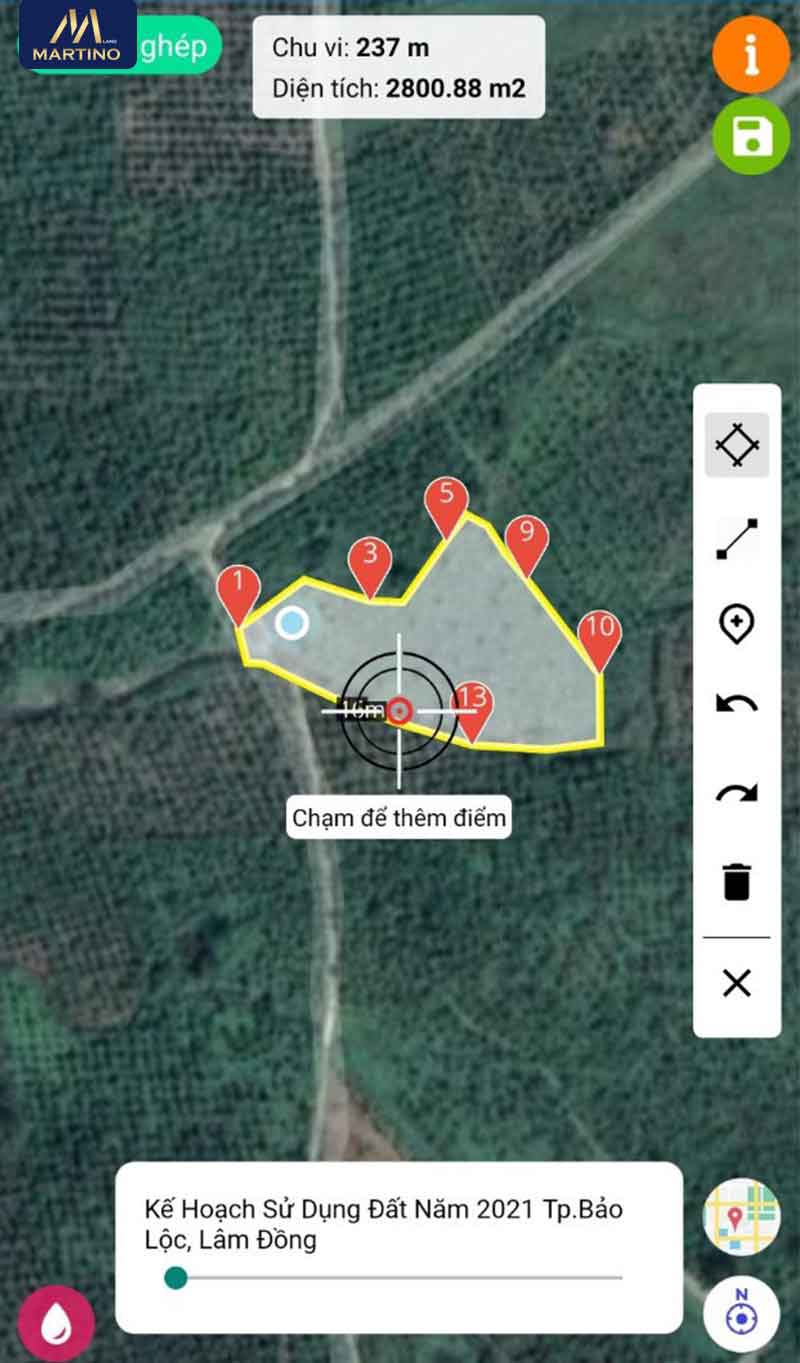Adjust the land-use plan opacity slider
Viewport: 800px width, 1363px height.
[176, 1277]
